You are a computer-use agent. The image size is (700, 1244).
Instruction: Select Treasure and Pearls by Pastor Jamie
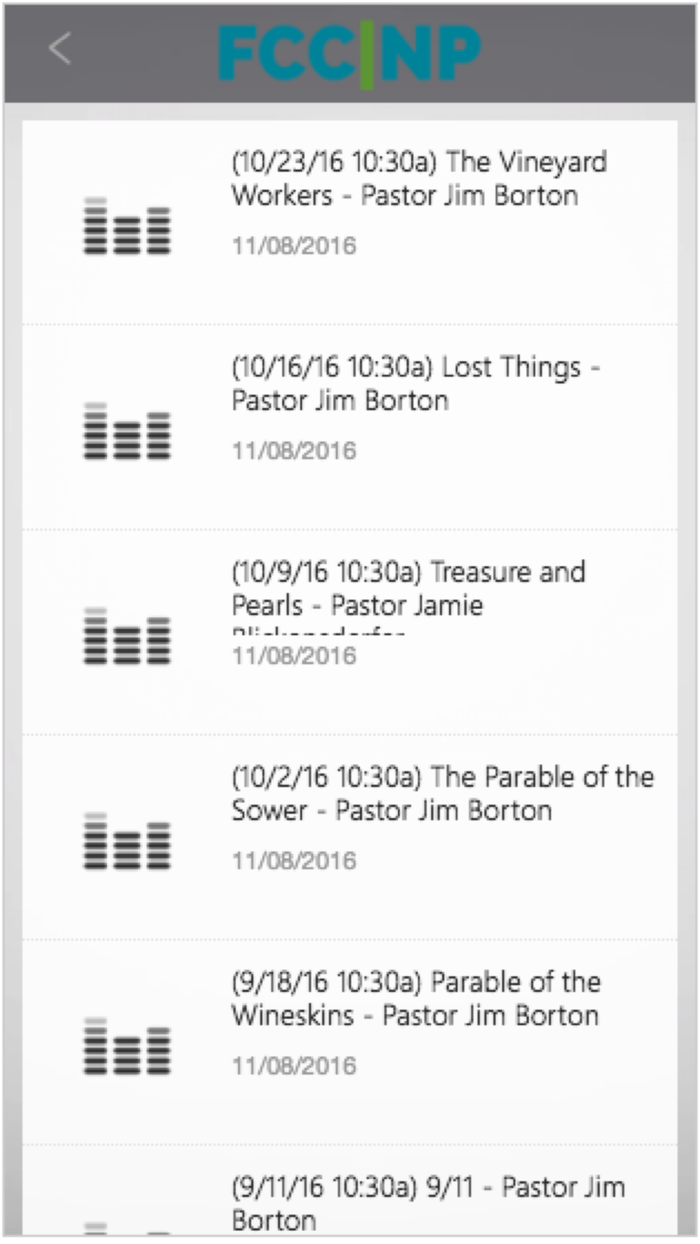[x=350, y=632]
